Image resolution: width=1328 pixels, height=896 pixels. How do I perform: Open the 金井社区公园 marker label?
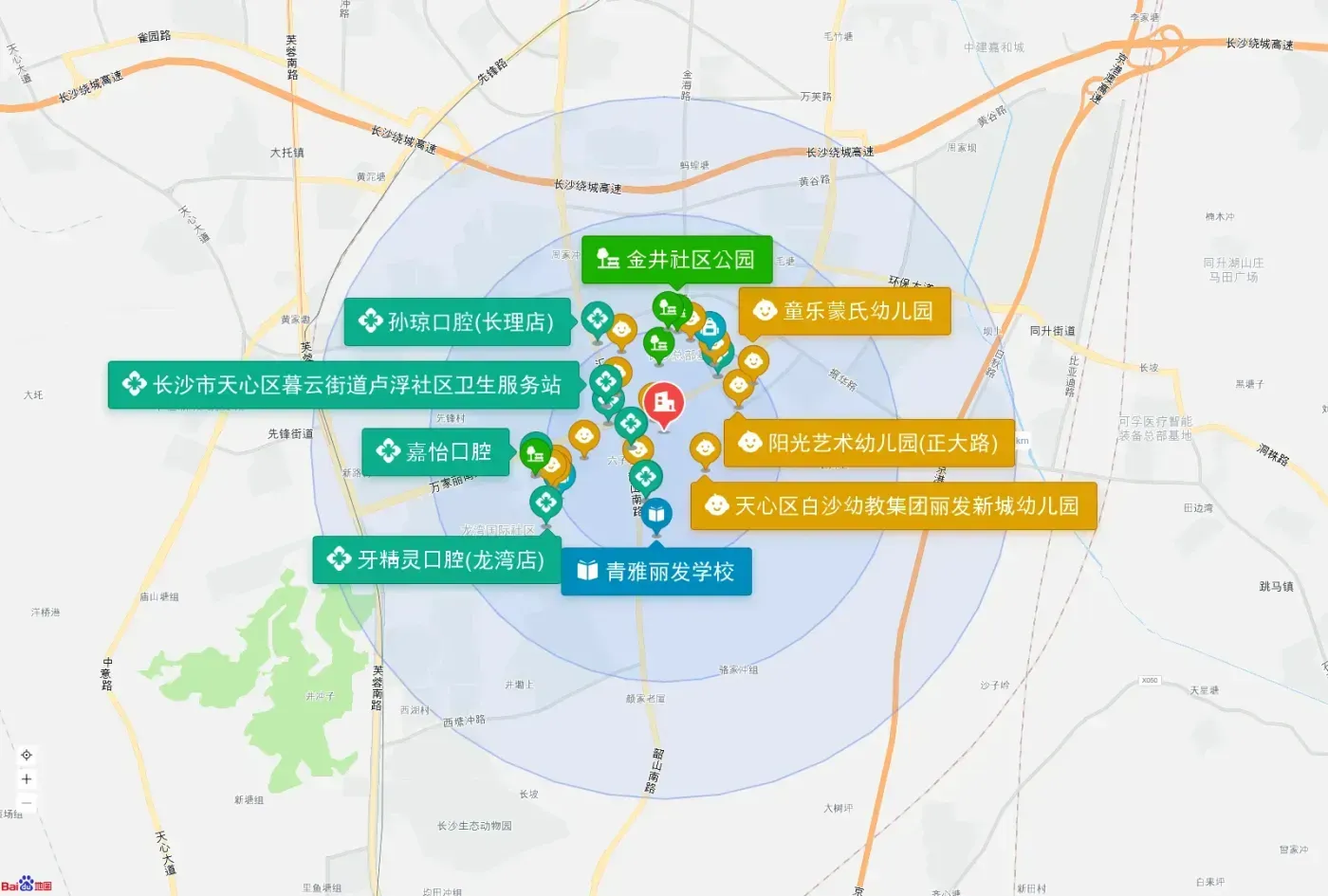pyautogui.click(x=676, y=260)
